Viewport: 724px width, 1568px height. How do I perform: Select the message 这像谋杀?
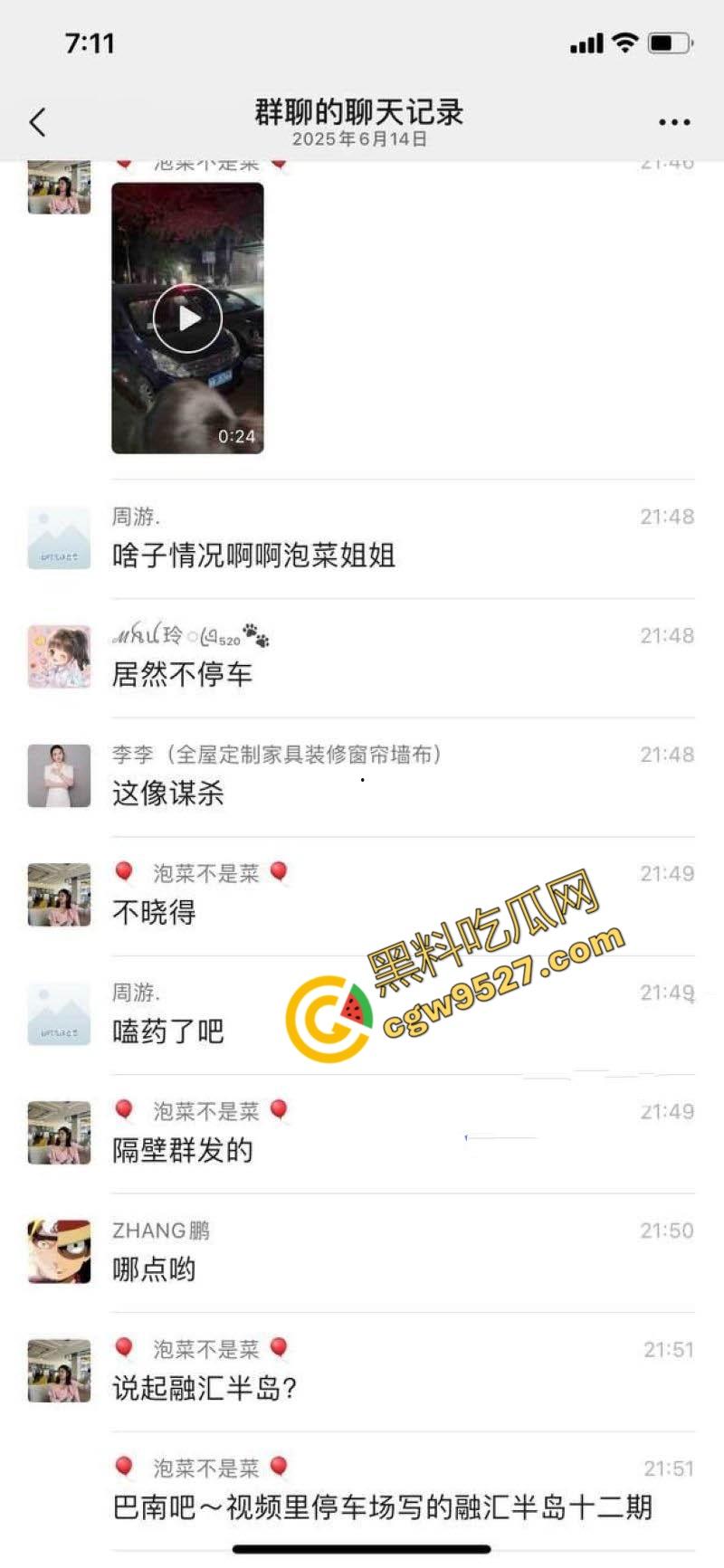(168, 795)
